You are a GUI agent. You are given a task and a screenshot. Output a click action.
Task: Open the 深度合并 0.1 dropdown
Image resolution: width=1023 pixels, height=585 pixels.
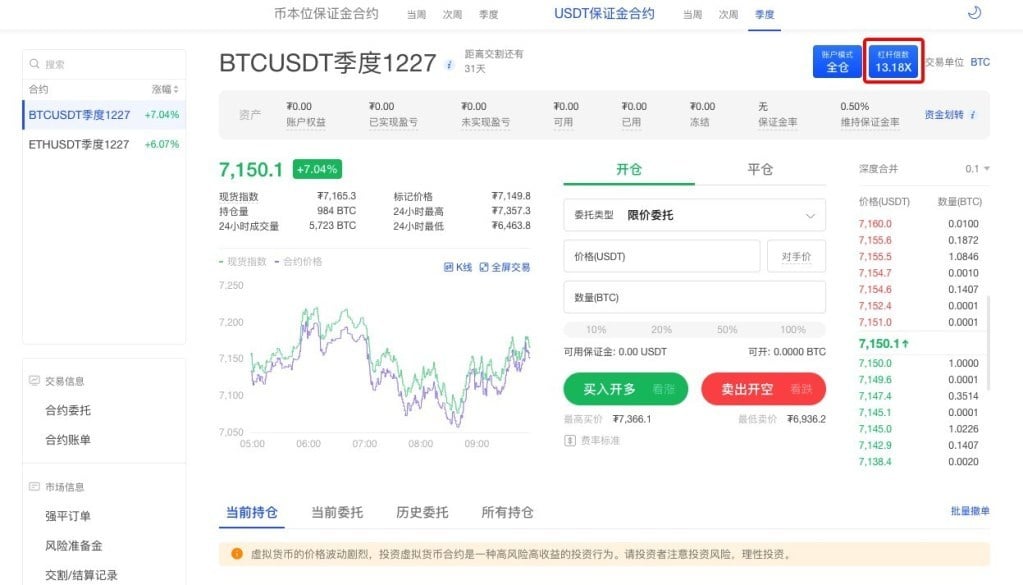coord(977,169)
